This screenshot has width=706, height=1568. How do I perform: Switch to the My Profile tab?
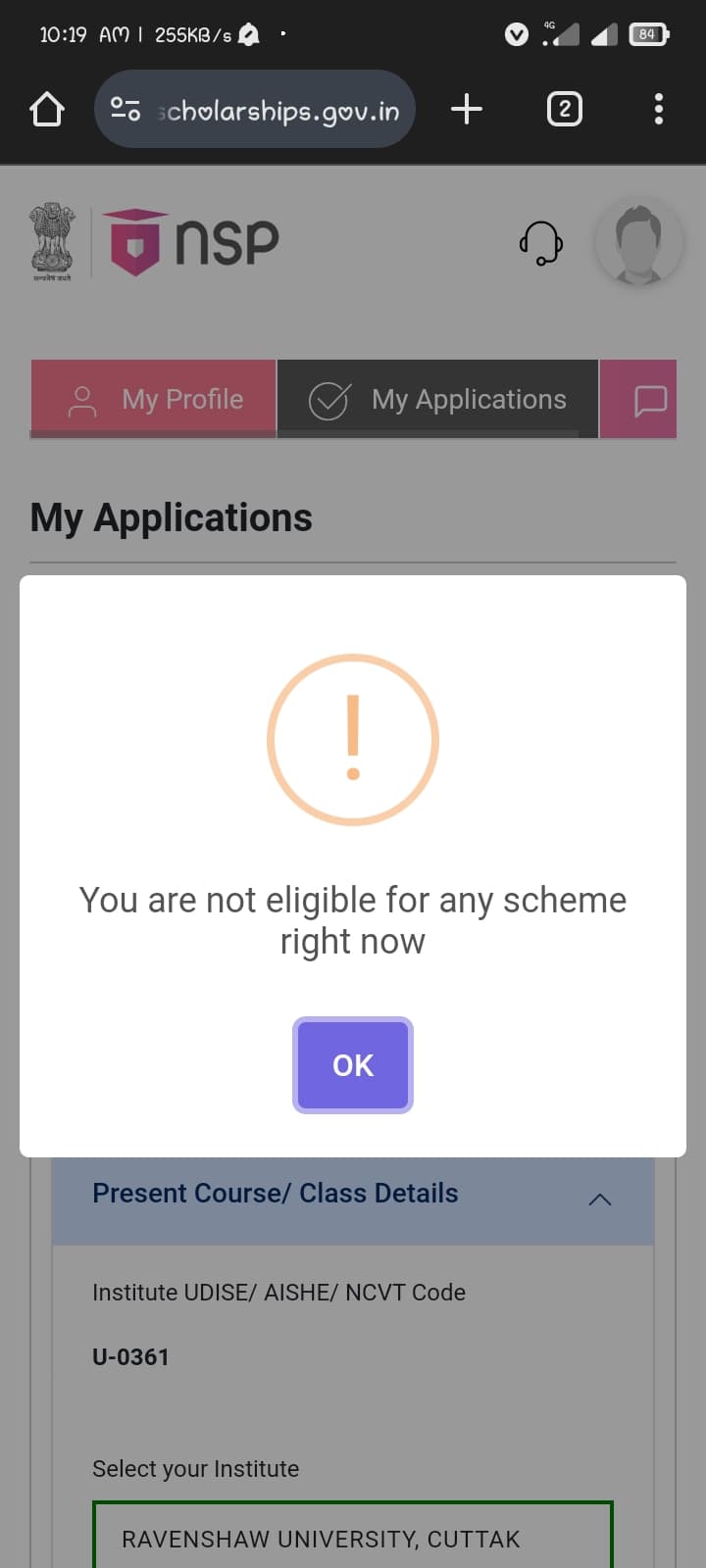coord(154,399)
